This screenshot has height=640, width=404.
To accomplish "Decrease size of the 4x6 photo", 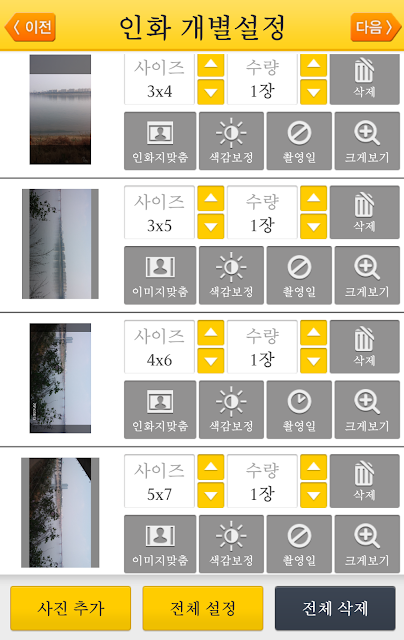I will 211,360.
